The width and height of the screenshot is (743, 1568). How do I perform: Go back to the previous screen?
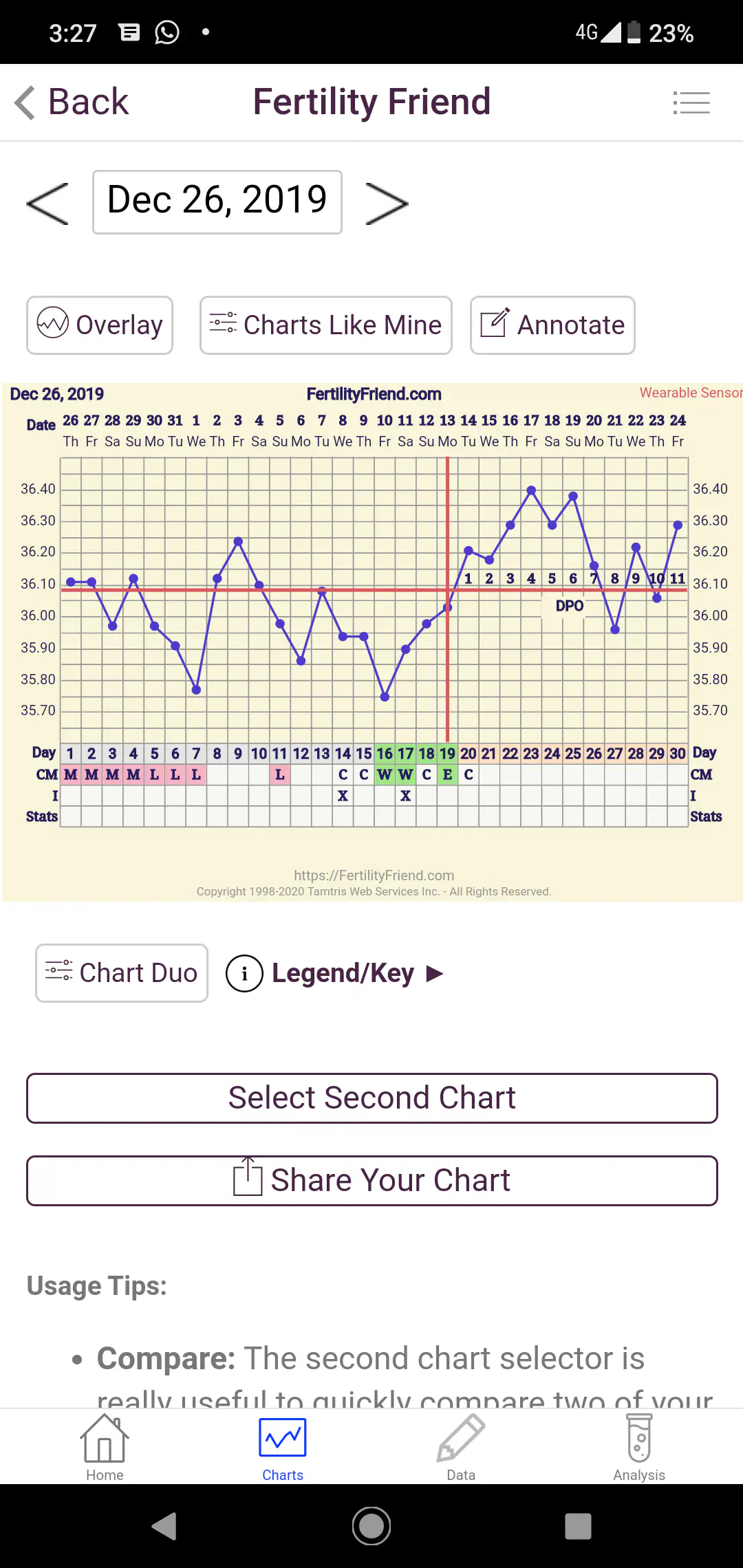[72, 102]
